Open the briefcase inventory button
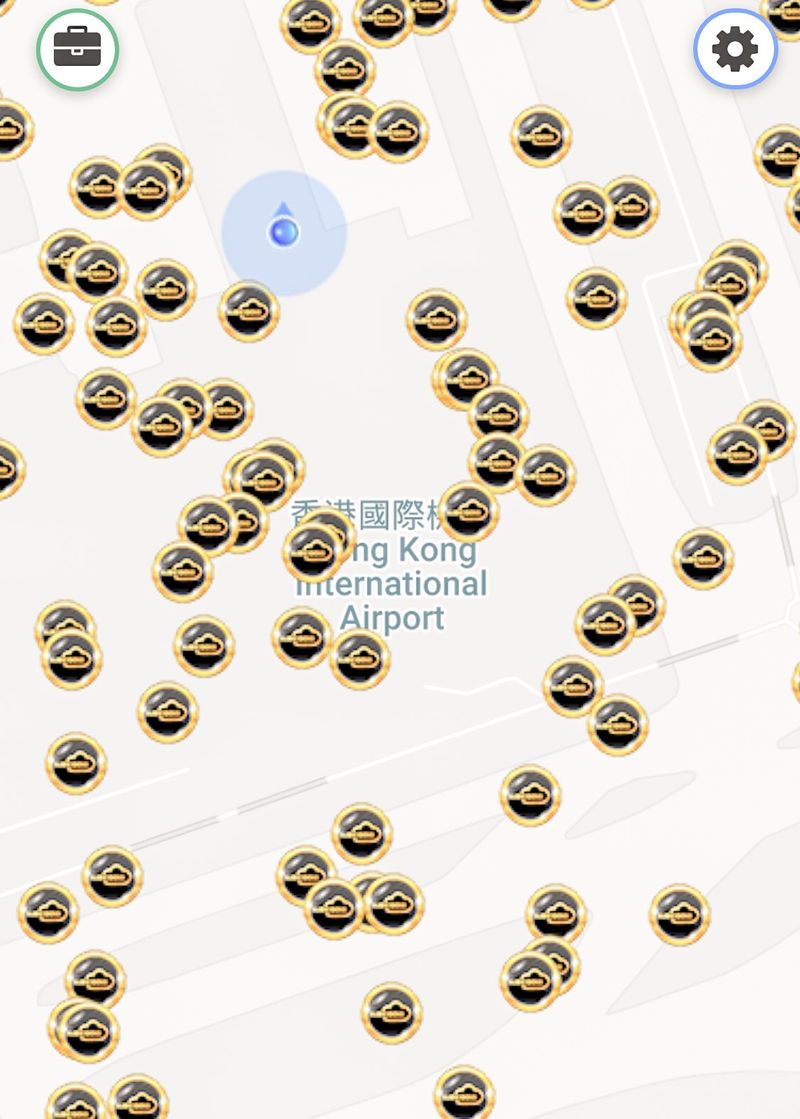The image size is (800, 1119). point(77,49)
